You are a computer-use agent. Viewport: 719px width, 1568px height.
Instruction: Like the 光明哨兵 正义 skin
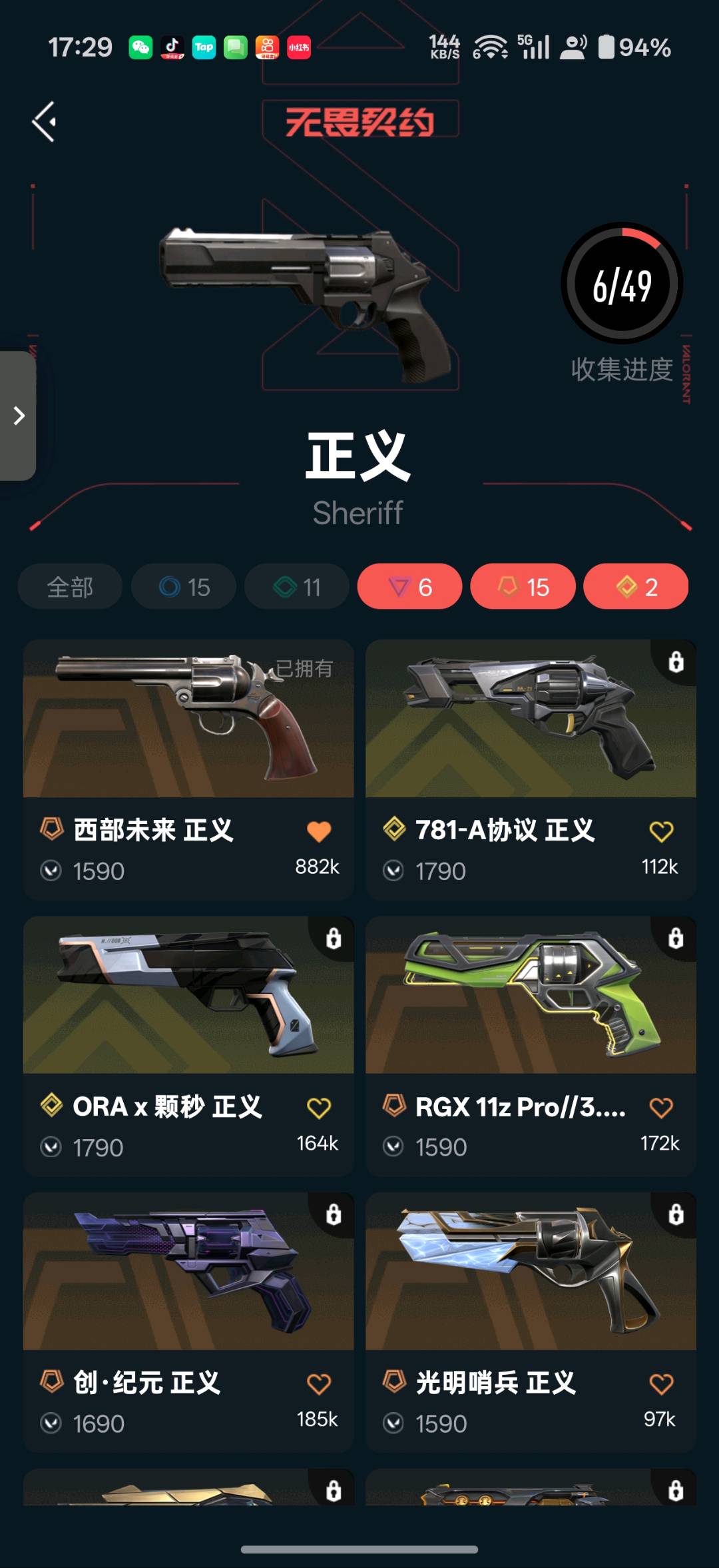tap(661, 1384)
